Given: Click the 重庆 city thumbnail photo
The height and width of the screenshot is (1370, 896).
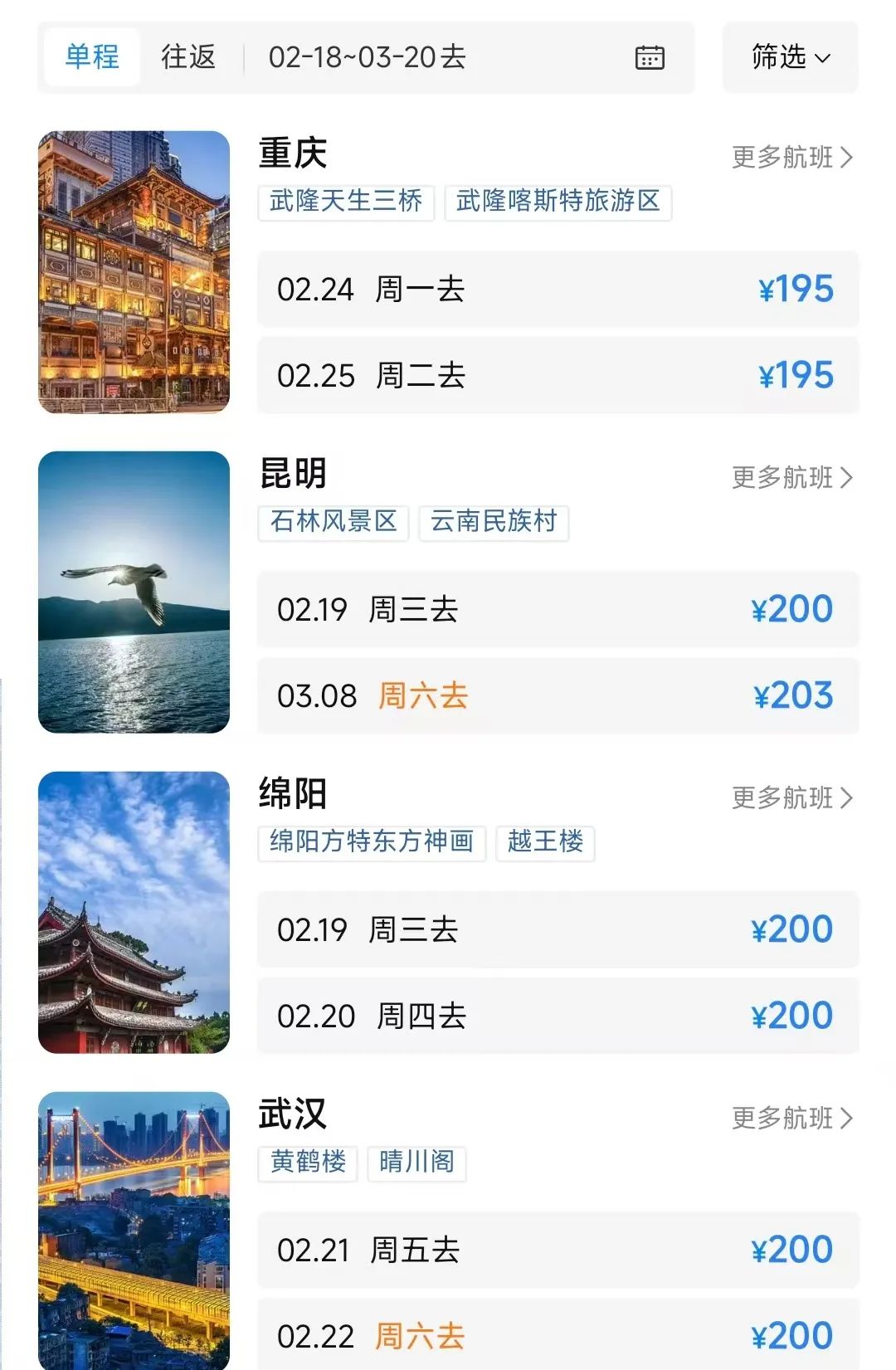Looking at the screenshot, I should pyautogui.click(x=133, y=270).
